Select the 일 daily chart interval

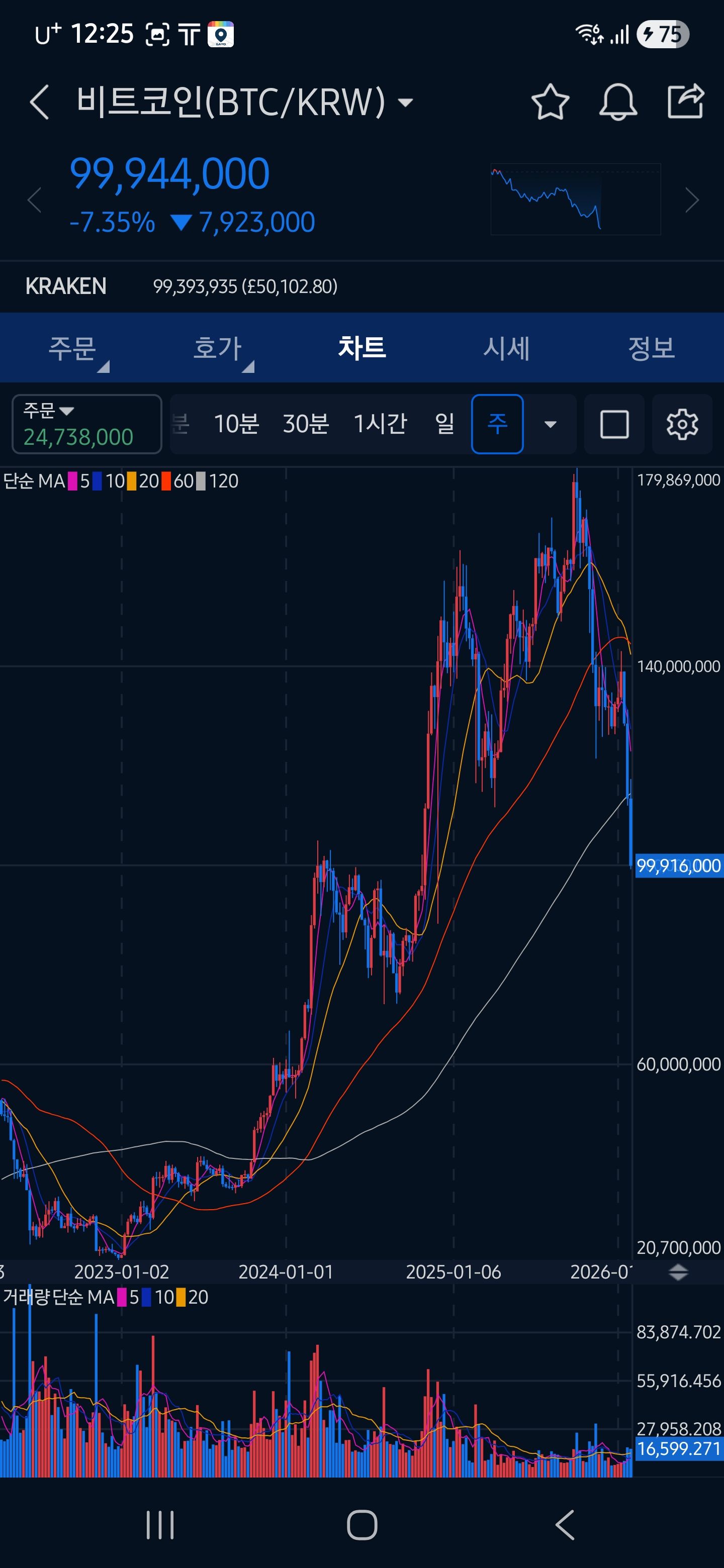pyautogui.click(x=444, y=424)
